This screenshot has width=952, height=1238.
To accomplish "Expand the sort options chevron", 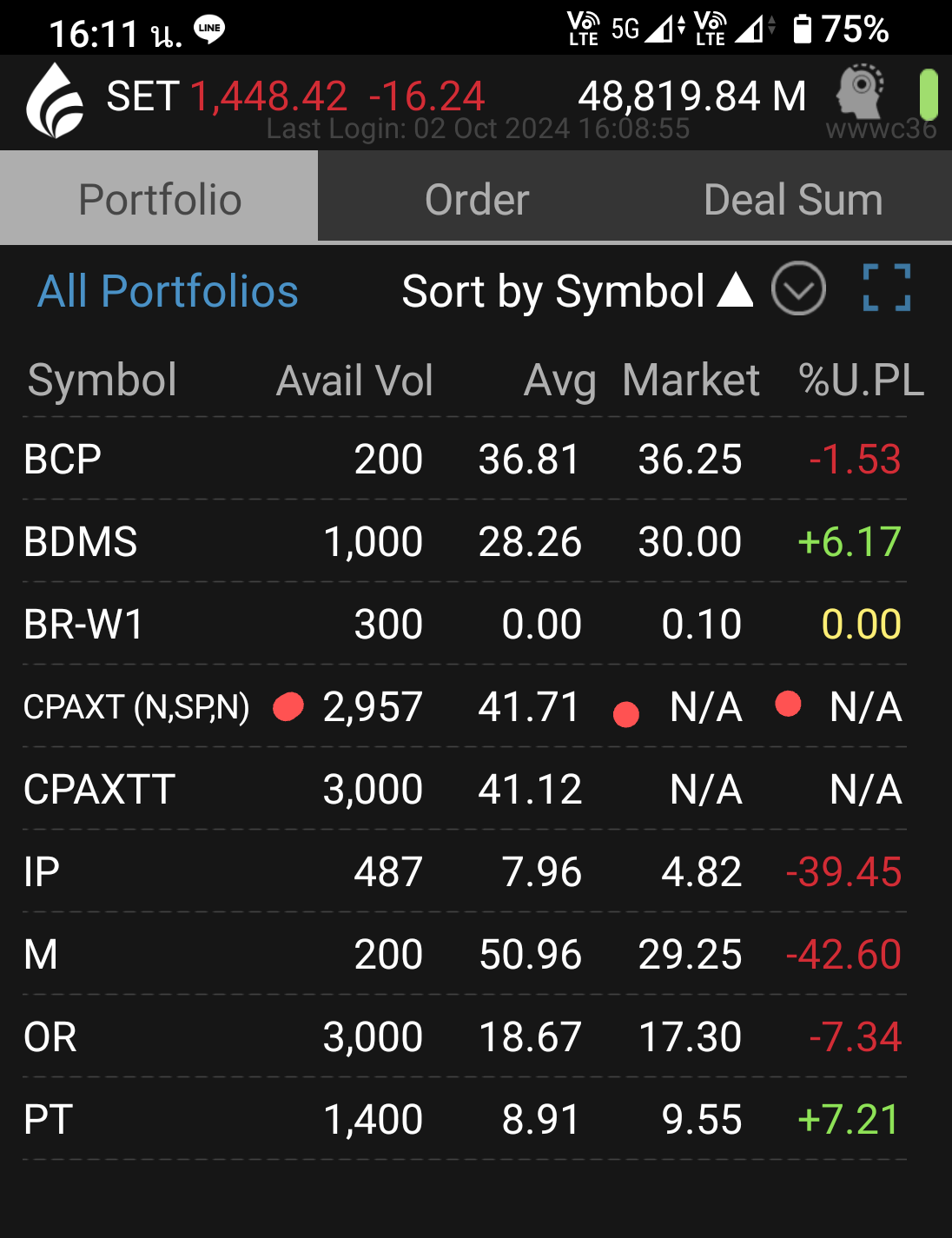I will pos(798,288).
